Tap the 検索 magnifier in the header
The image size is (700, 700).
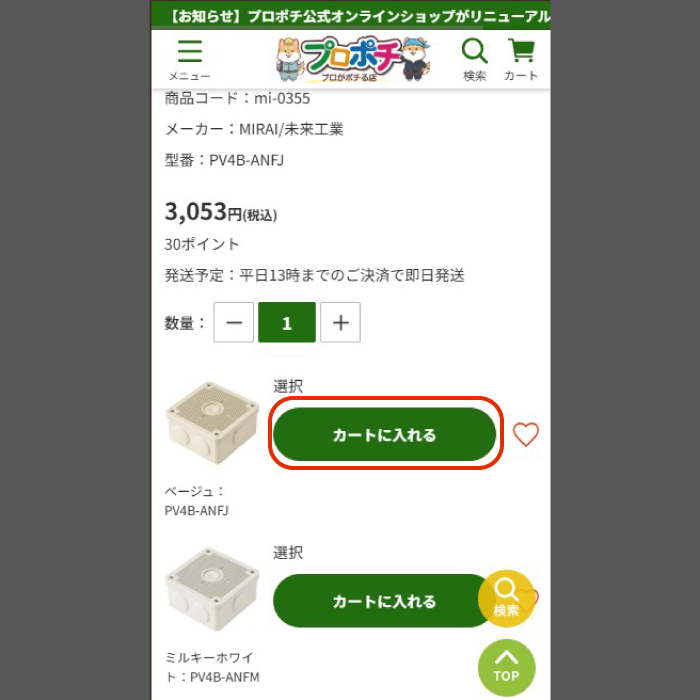[474, 60]
